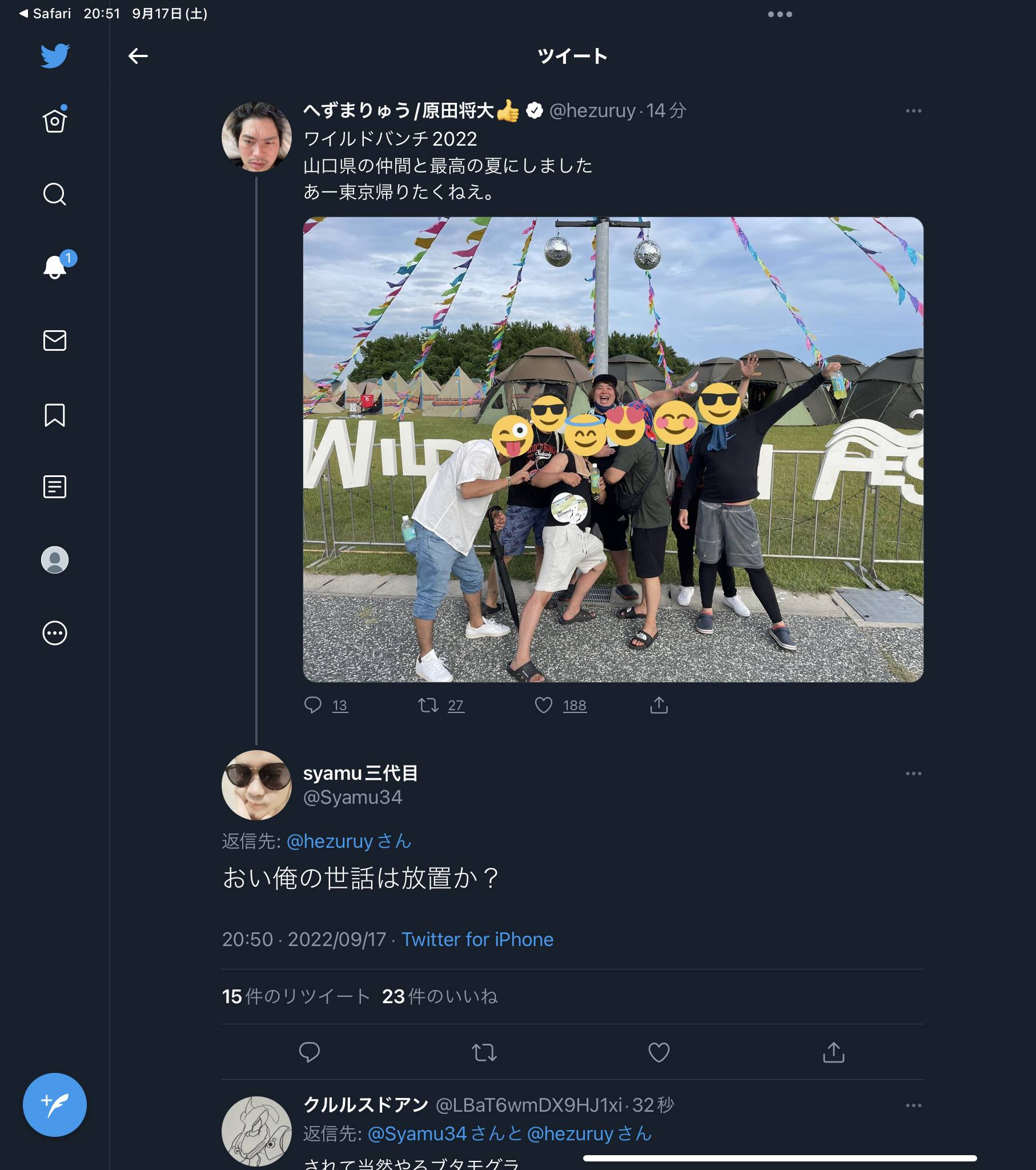This screenshot has width=1036, height=1170.
Task: Open more options on hezuruy's tweet
Action: click(913, 111)
